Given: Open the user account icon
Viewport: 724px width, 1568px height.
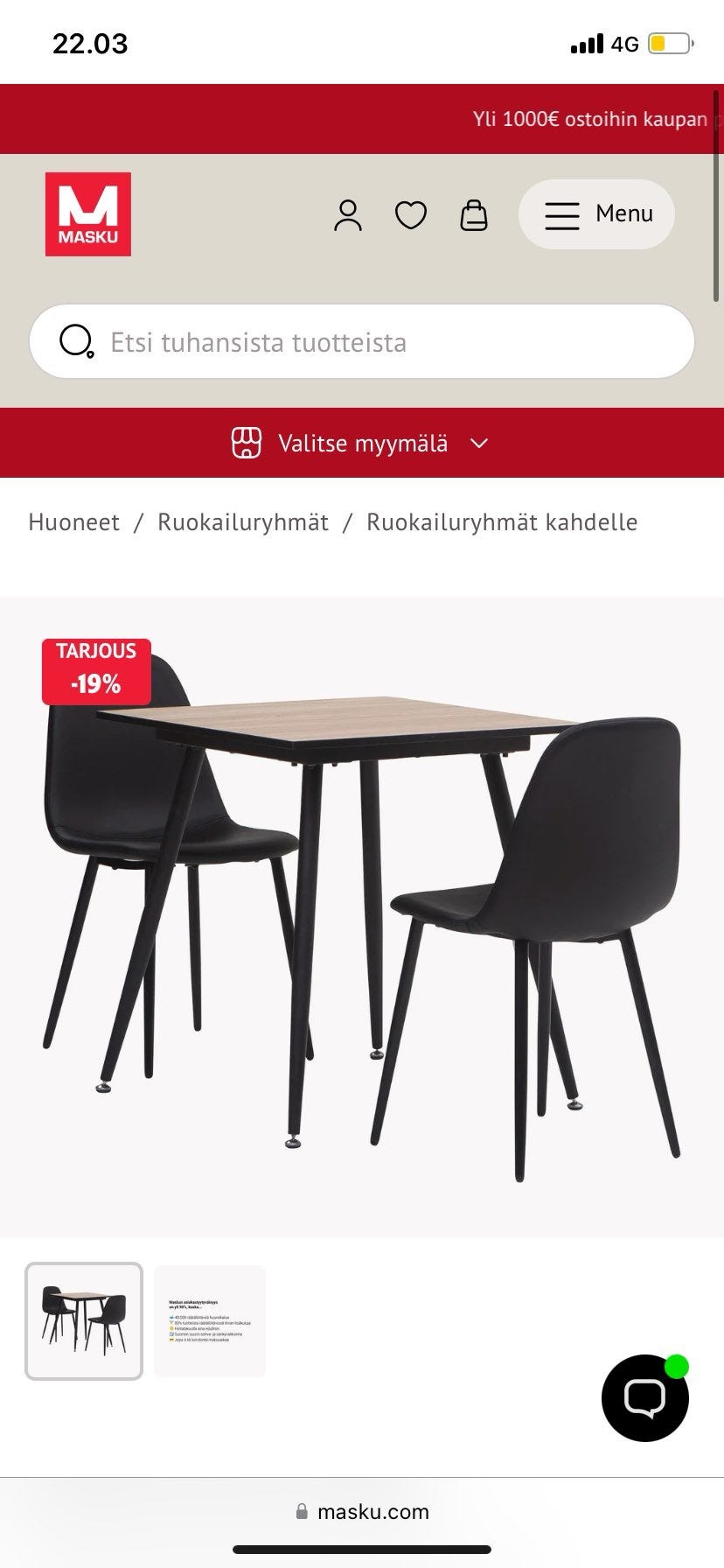Looking at the screenshot, I should [347, 214].
